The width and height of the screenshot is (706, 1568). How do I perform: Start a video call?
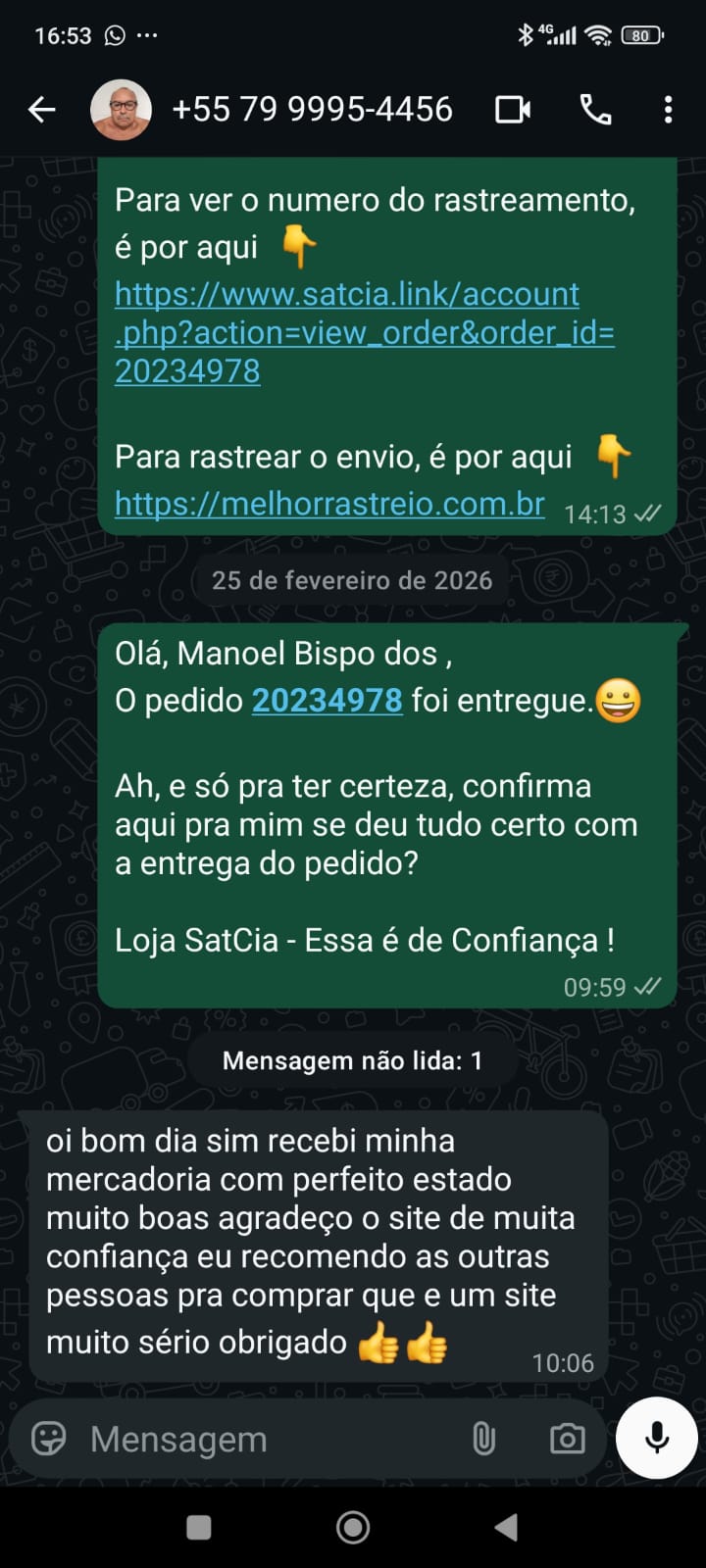click(512, 110)
